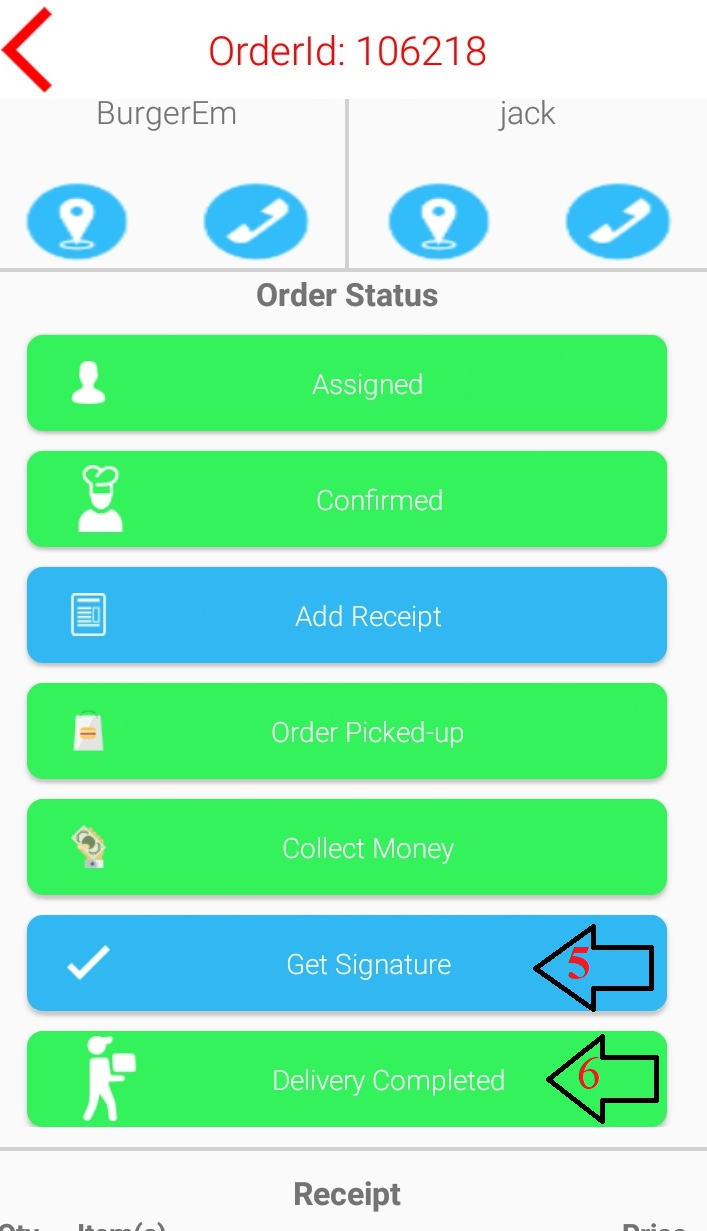Open BurgerEm location pin
Screen dimensions: 707x1231
coord(77,221)
